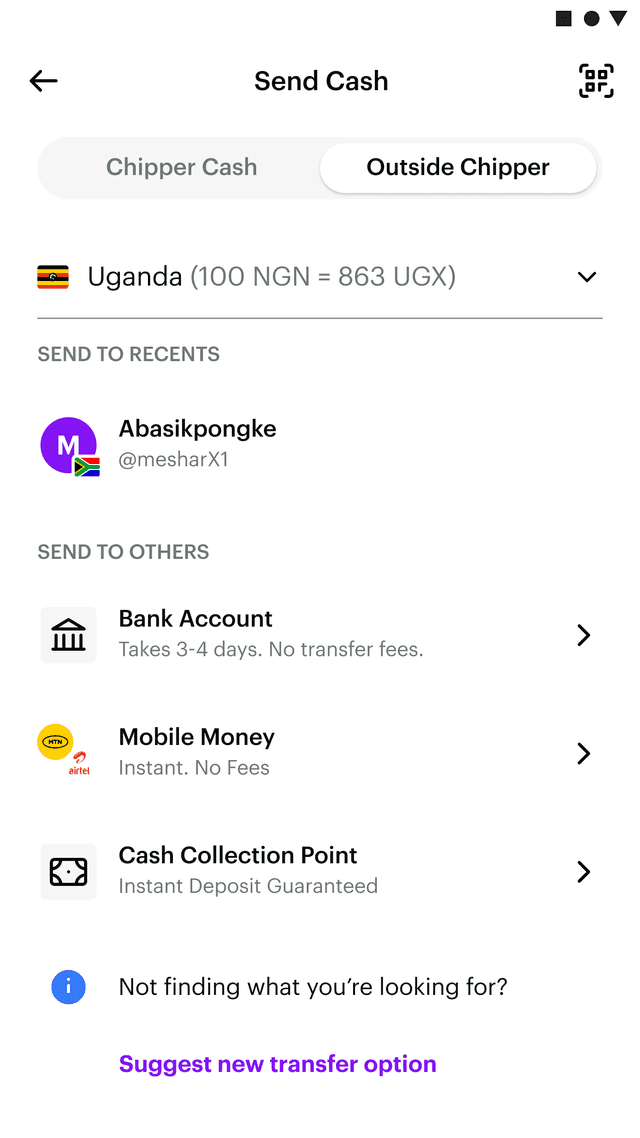Select the Outside Chipper tab
The height and width of the screenshot is (1138, 640).
458,167
